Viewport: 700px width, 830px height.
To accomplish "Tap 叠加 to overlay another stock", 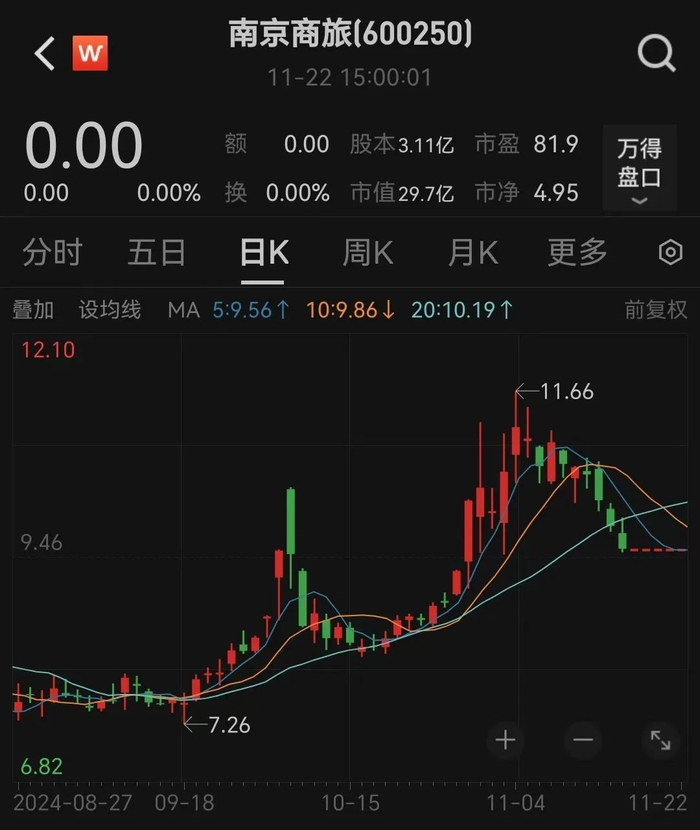I will [x=33, y=310].
